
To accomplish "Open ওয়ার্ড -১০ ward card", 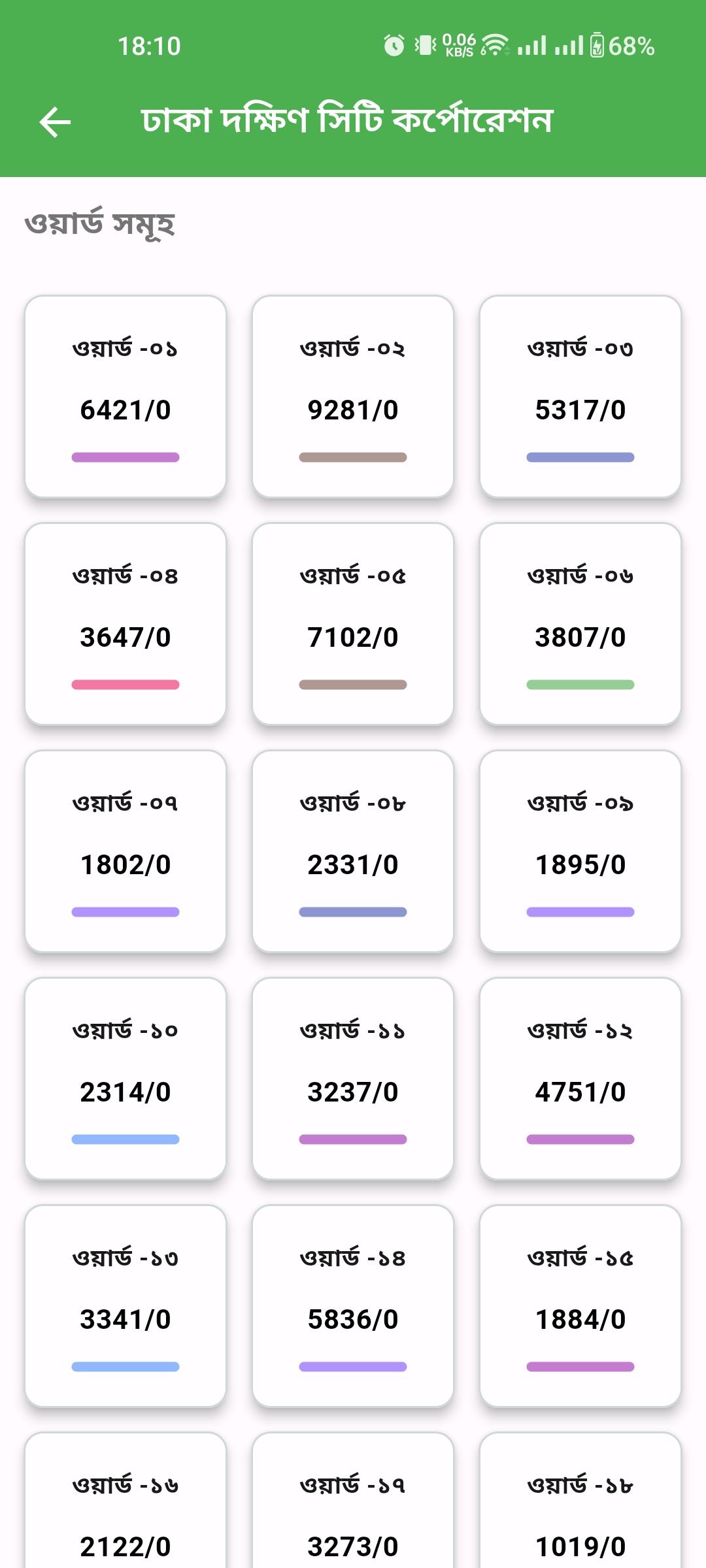I will point(126,1079).
